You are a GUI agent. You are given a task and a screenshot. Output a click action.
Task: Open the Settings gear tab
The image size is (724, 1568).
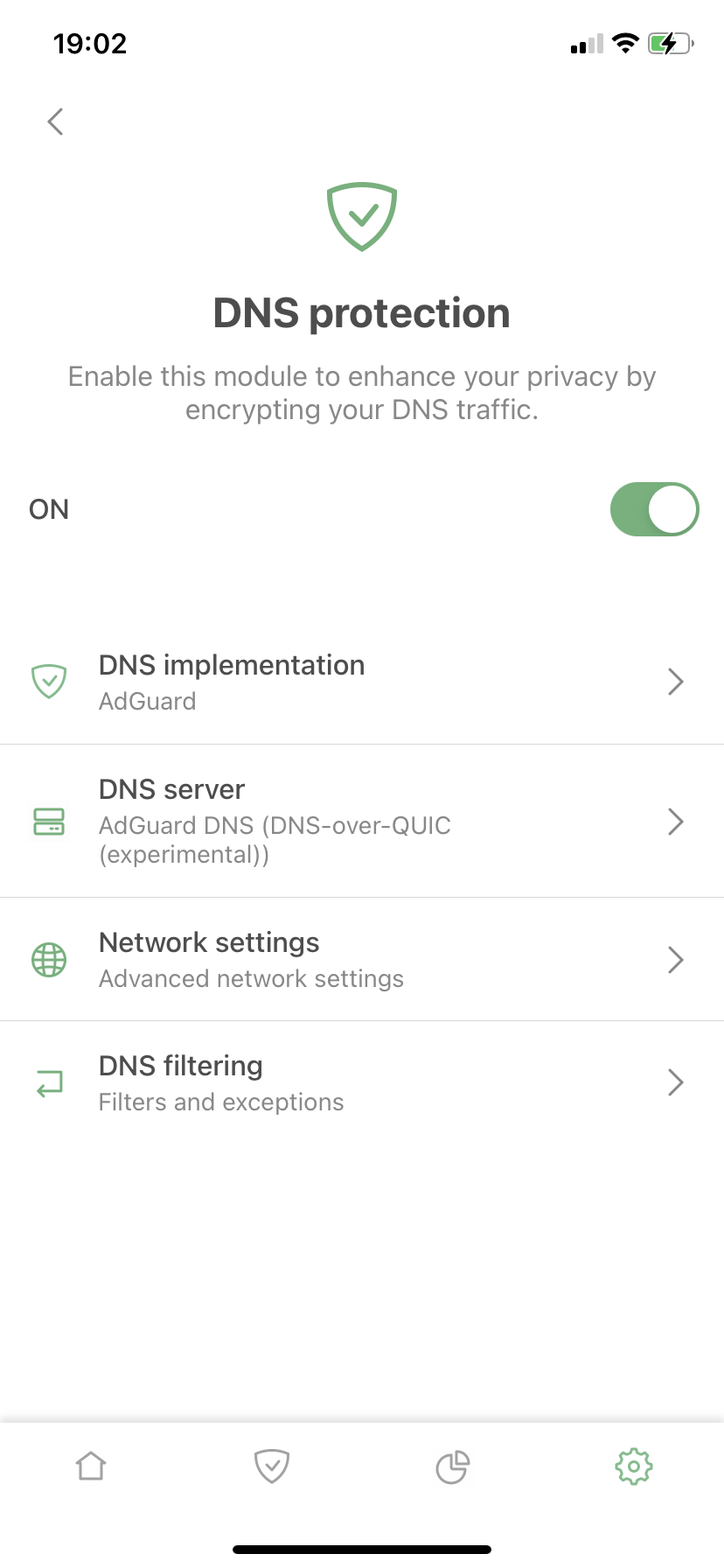634,1466
